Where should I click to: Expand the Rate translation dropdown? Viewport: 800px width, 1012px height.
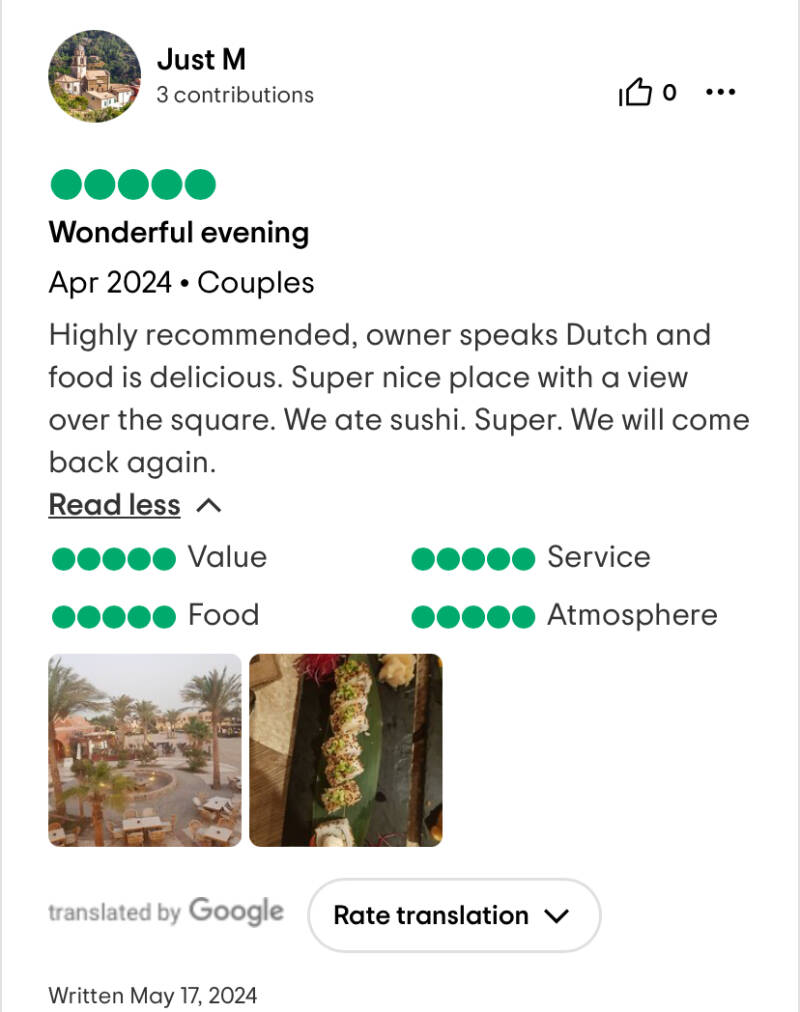point(453,915)
